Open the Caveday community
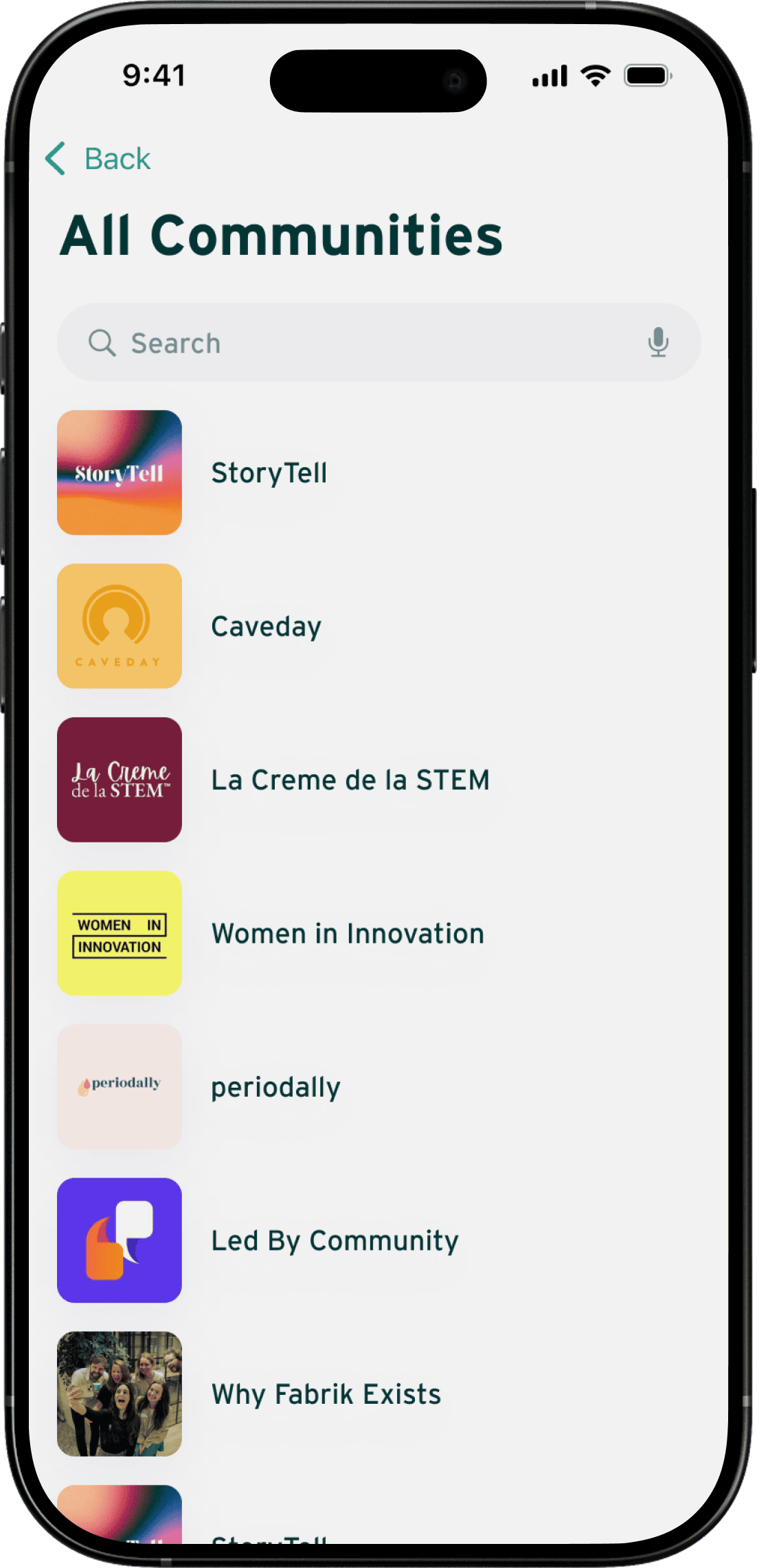 266,626
